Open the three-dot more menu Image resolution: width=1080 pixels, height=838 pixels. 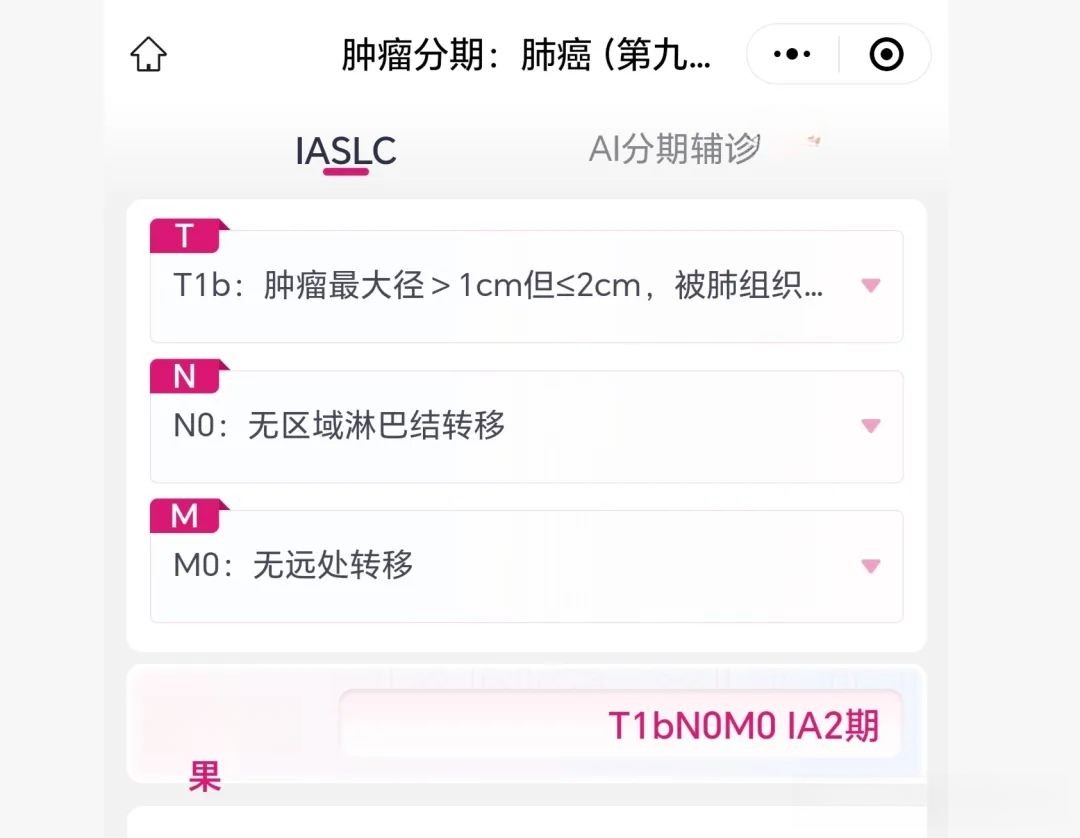pos(792,55)
